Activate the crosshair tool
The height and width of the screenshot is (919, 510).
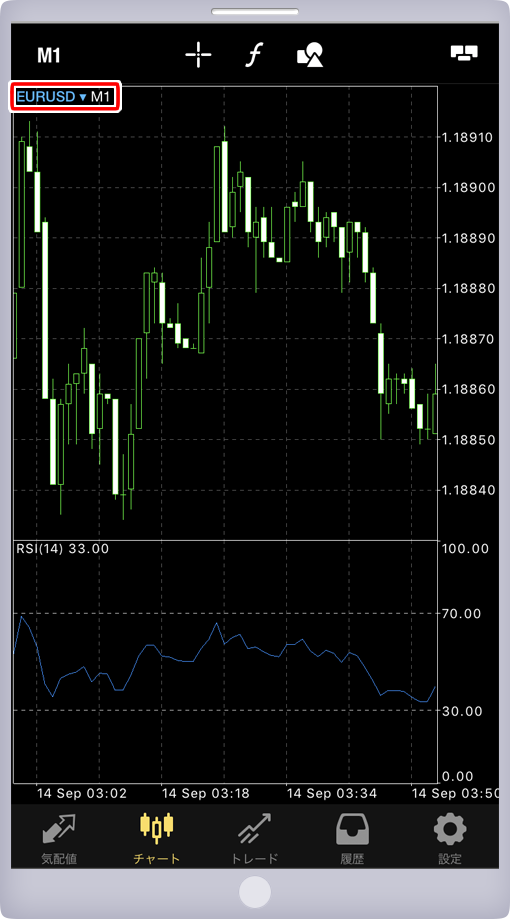click(198, 55)
